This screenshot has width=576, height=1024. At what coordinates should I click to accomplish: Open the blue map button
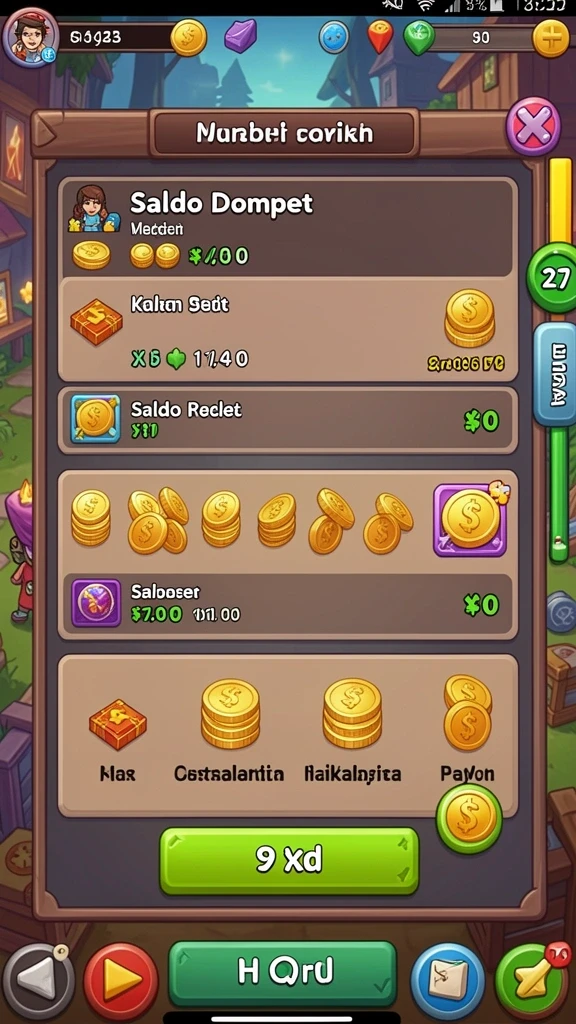(447, 981)
